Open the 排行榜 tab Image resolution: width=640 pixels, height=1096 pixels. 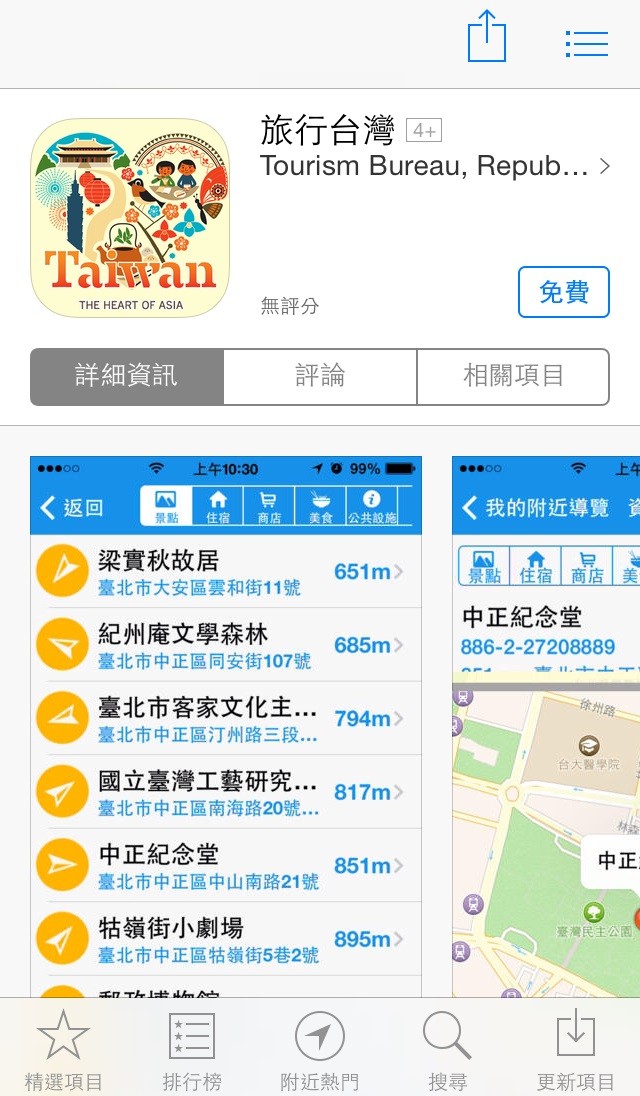[192, 1048]
